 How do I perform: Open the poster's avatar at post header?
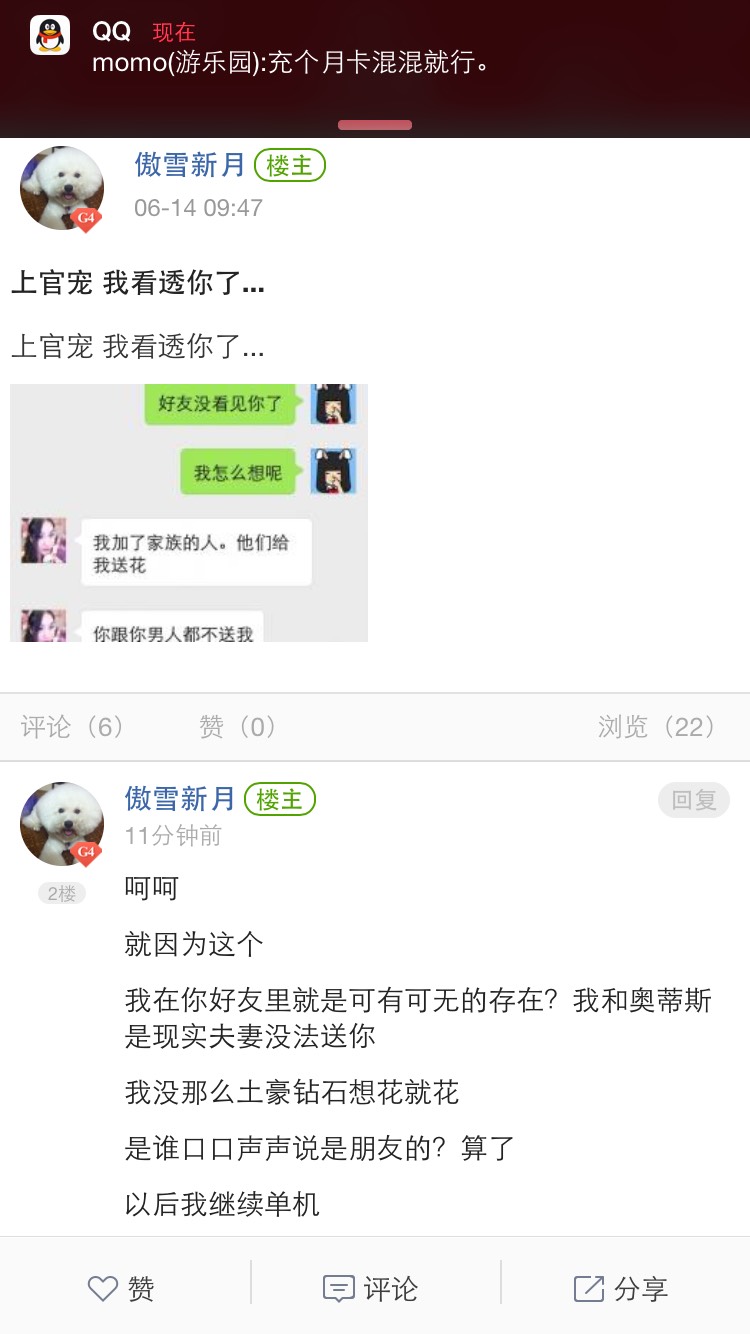pyautogui.click(x=62, y=188)
